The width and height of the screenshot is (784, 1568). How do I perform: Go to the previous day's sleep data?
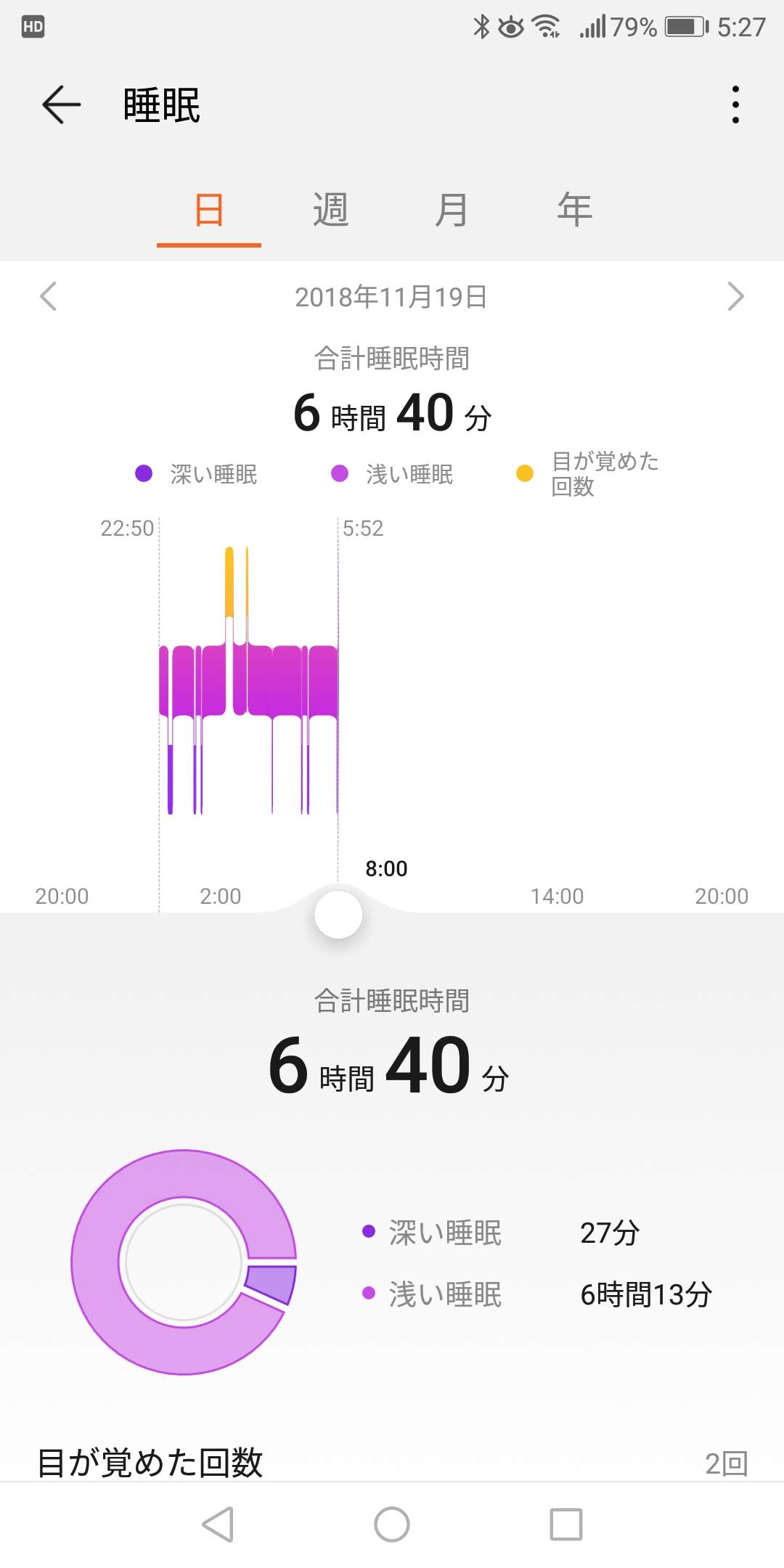48,296
